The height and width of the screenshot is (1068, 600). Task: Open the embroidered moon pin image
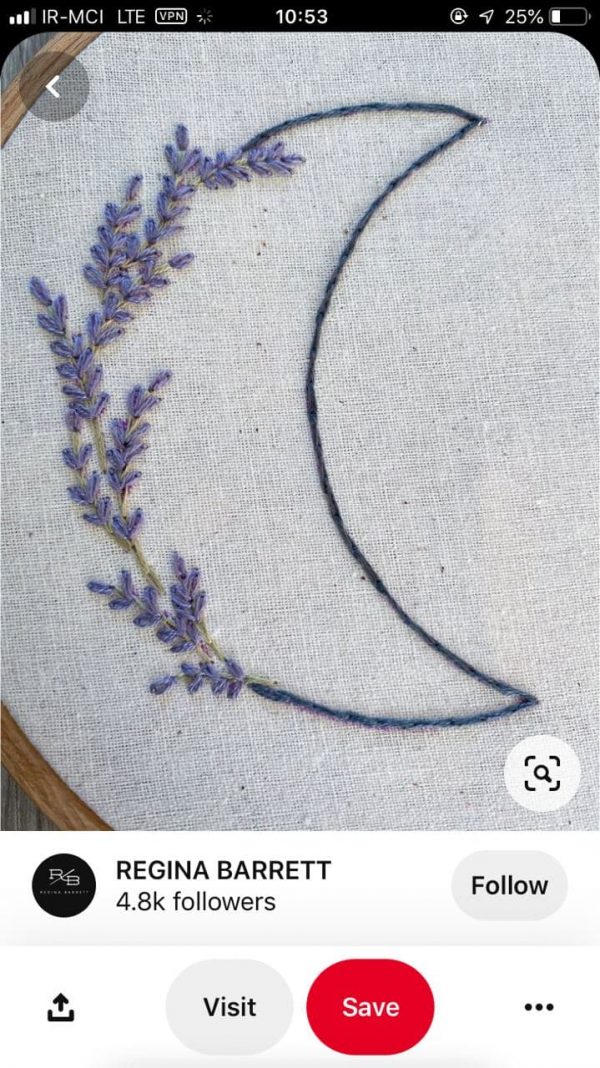[x=300, y=431]
